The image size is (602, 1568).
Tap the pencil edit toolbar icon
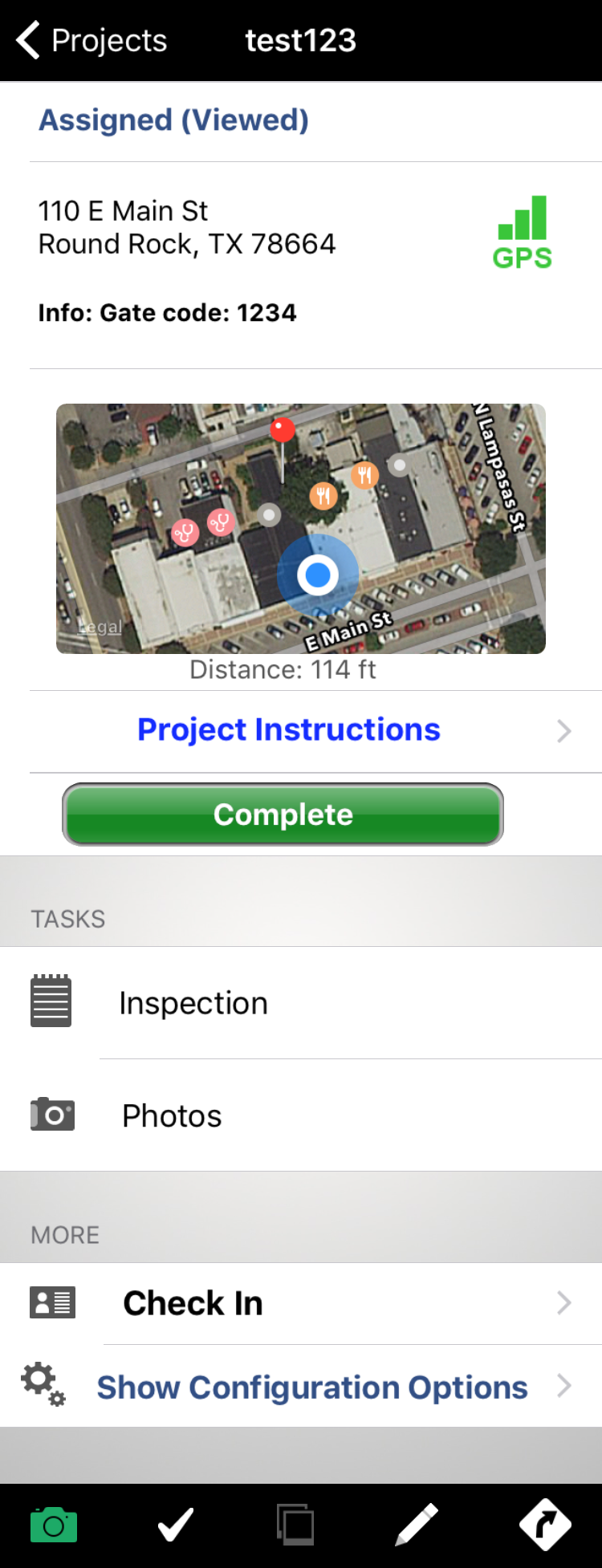tap(417, 1525)
